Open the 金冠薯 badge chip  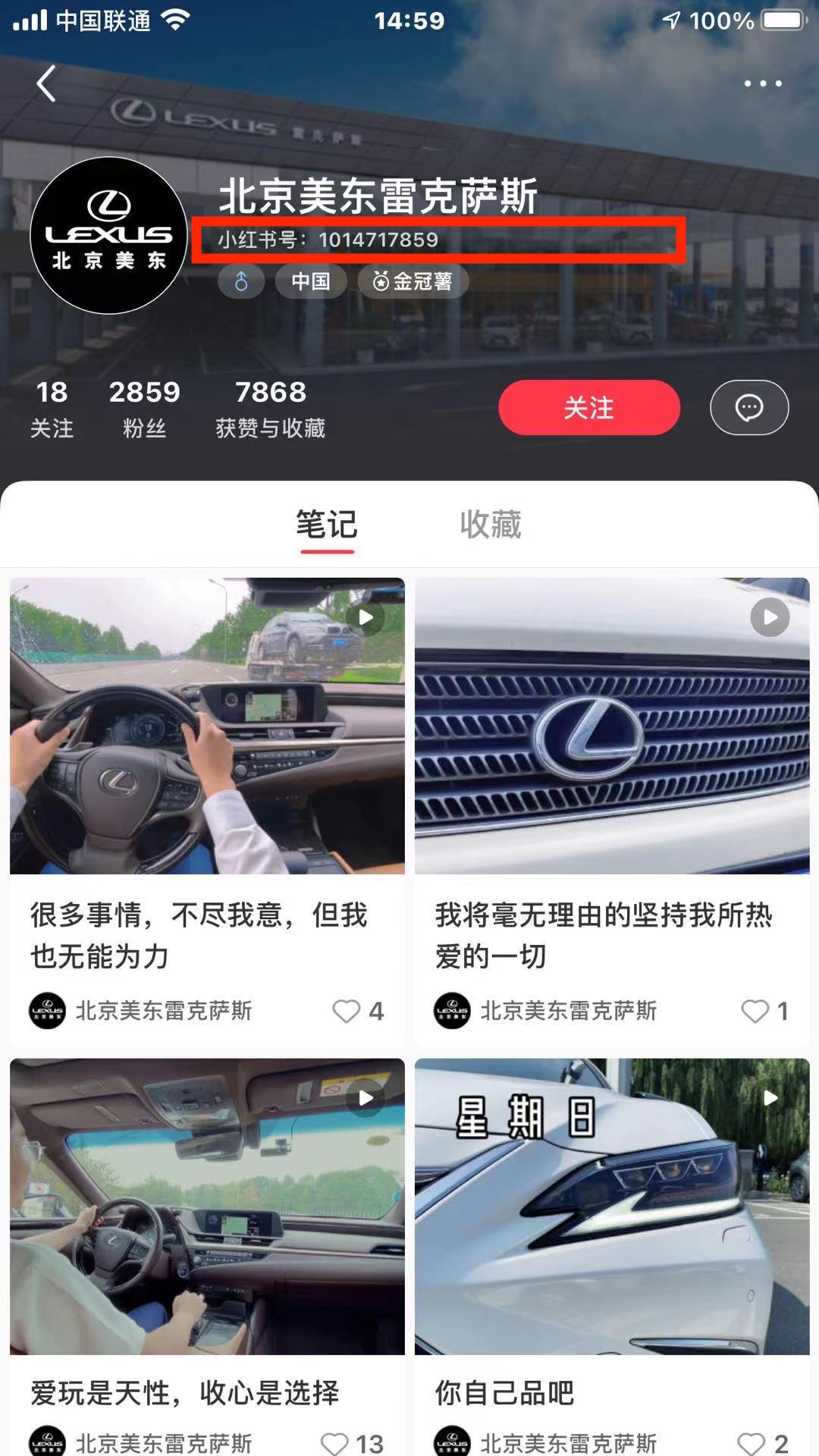(x=413, y=281)
